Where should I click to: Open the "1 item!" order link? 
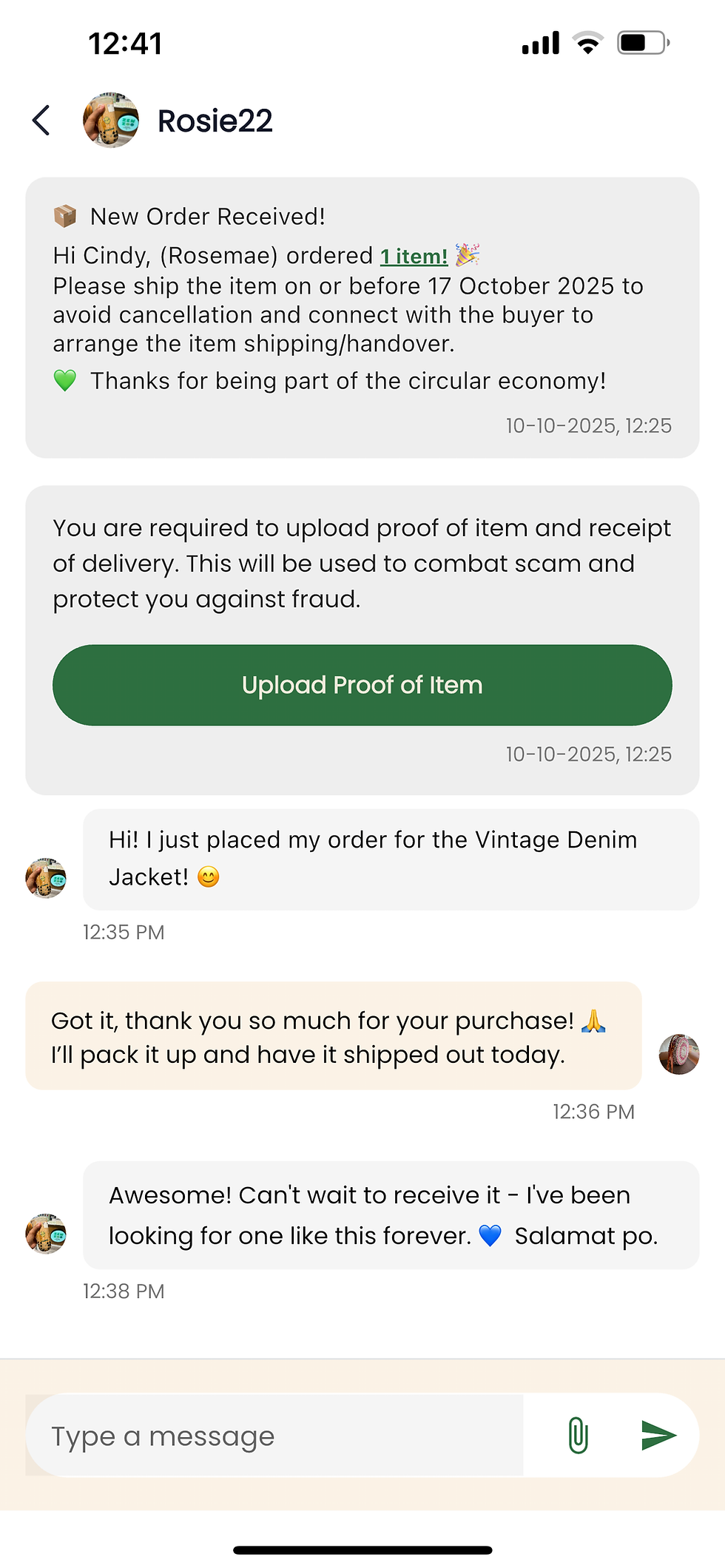pos(414,257)
